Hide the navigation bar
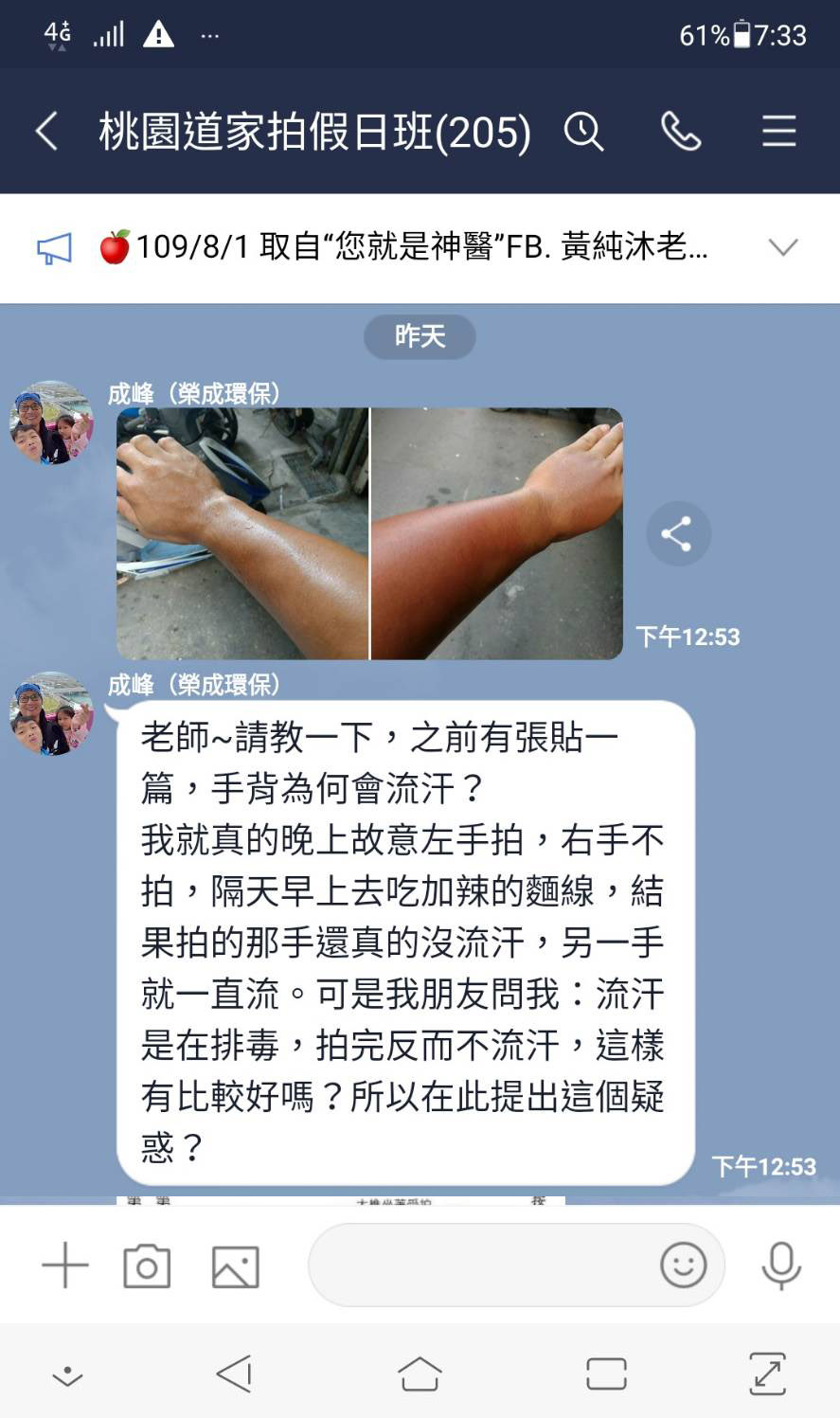Viewport: 840px width, 1418px height. (x=66, y=1375)
